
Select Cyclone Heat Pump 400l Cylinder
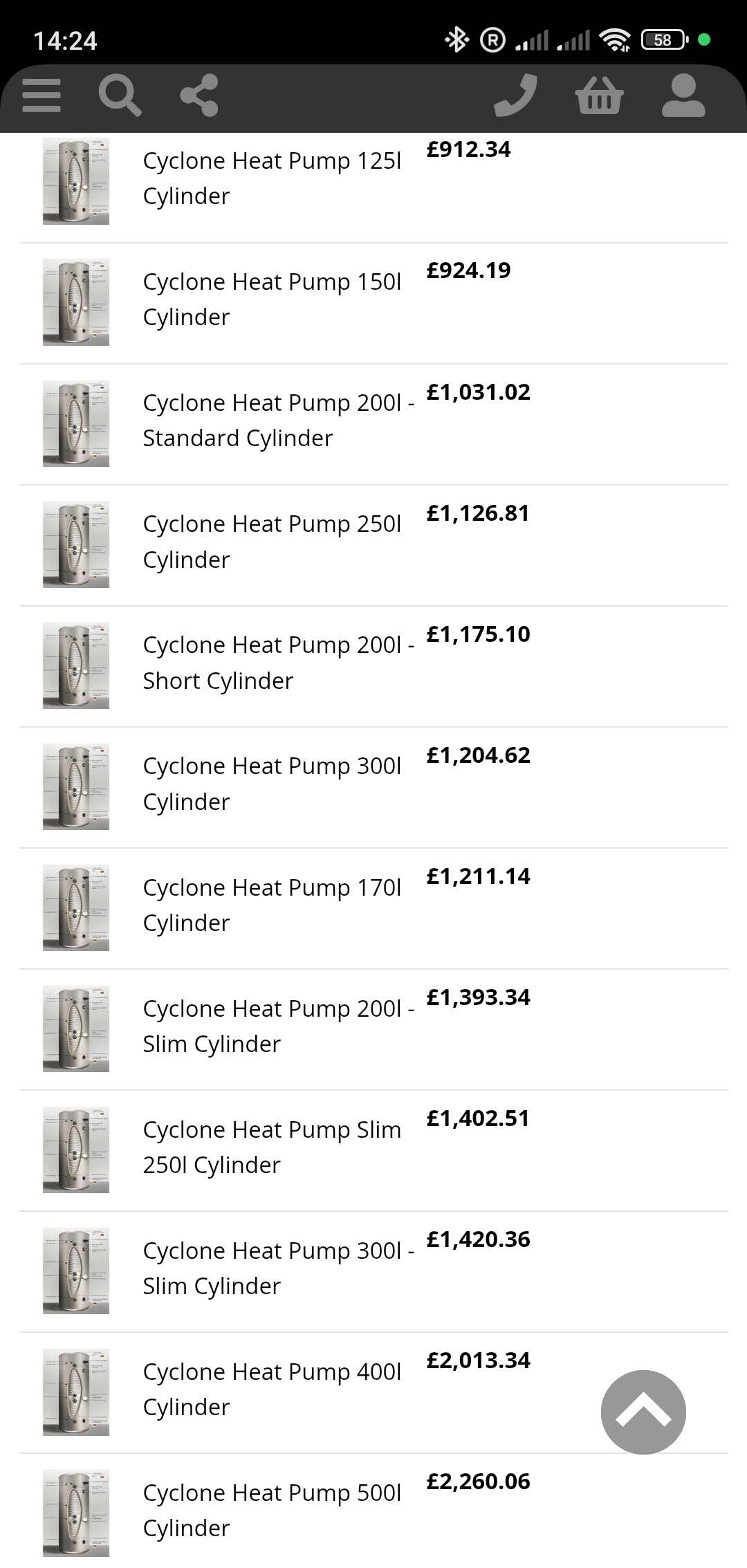(x=272, y=1389)
